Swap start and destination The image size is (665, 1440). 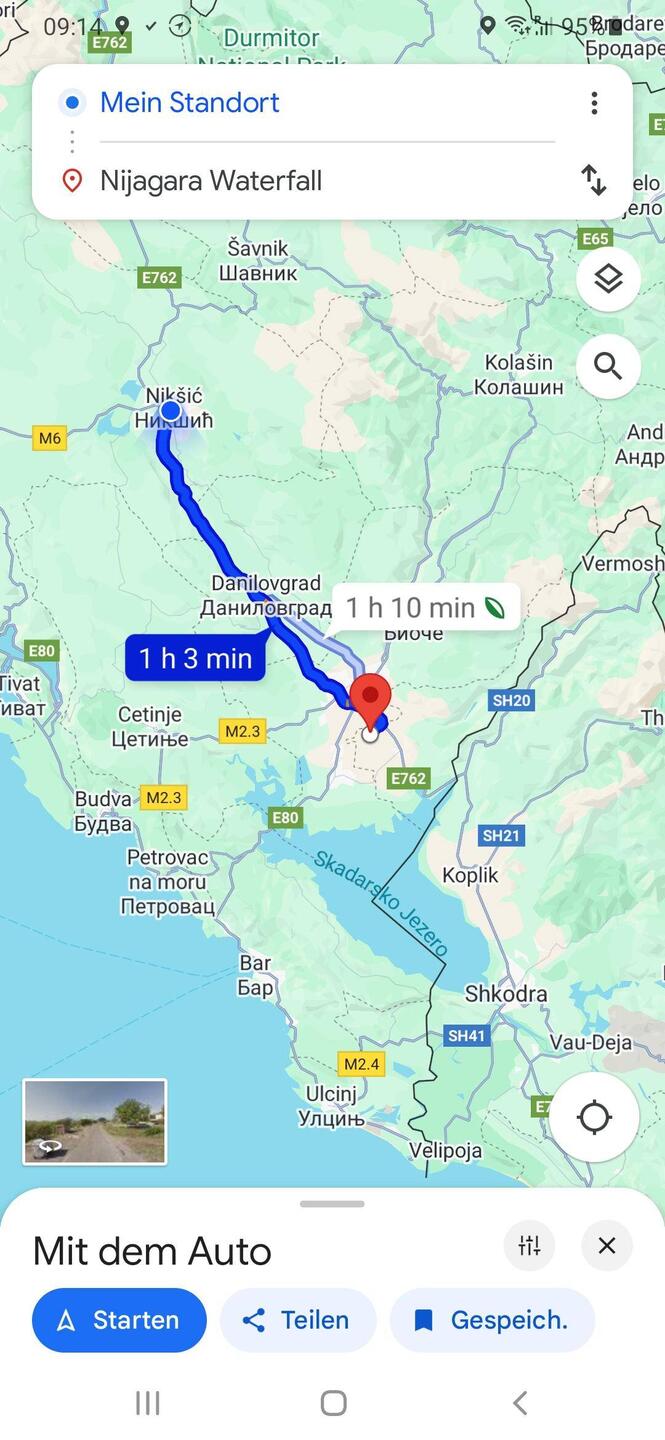tap(594, 181)
